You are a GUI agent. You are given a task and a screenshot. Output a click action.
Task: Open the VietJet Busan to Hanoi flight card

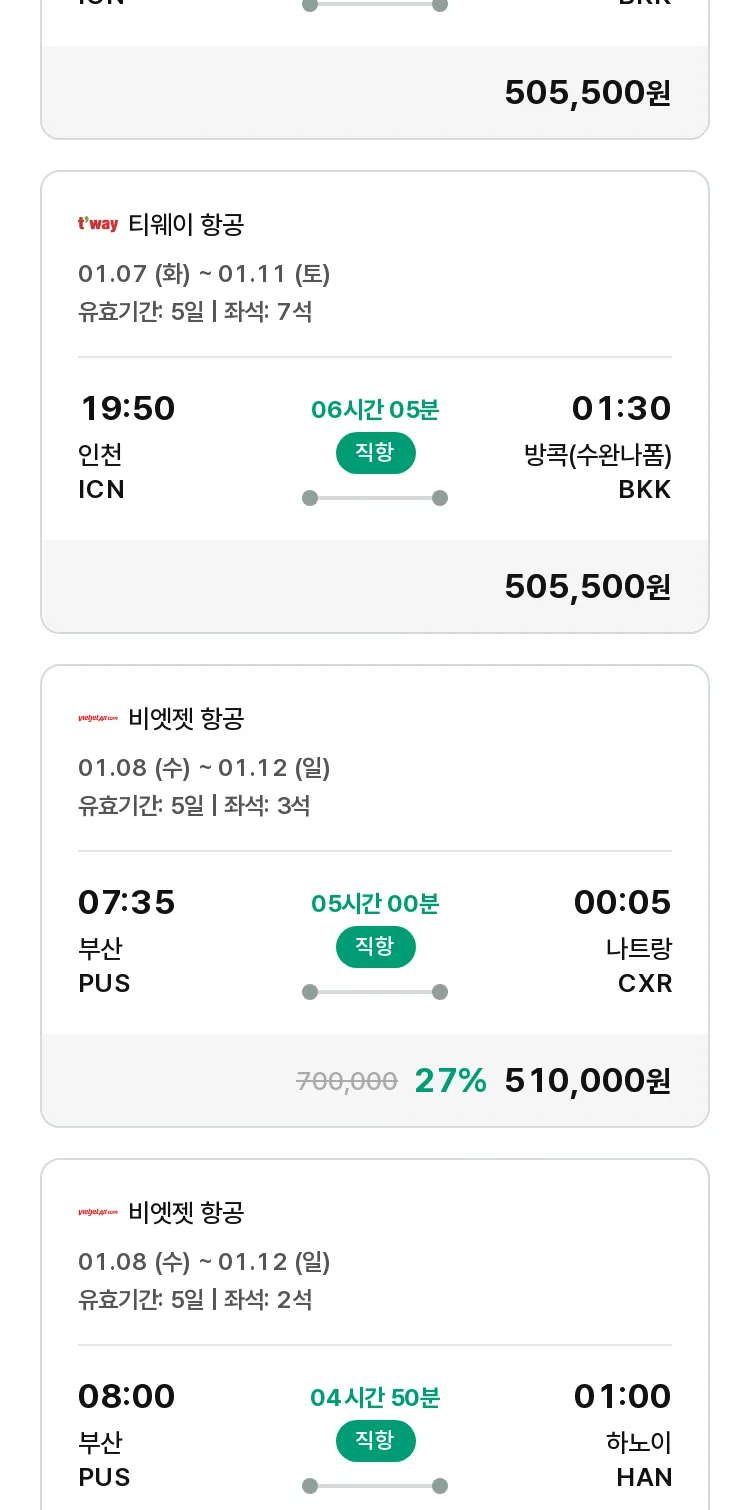pos(375,1334)
